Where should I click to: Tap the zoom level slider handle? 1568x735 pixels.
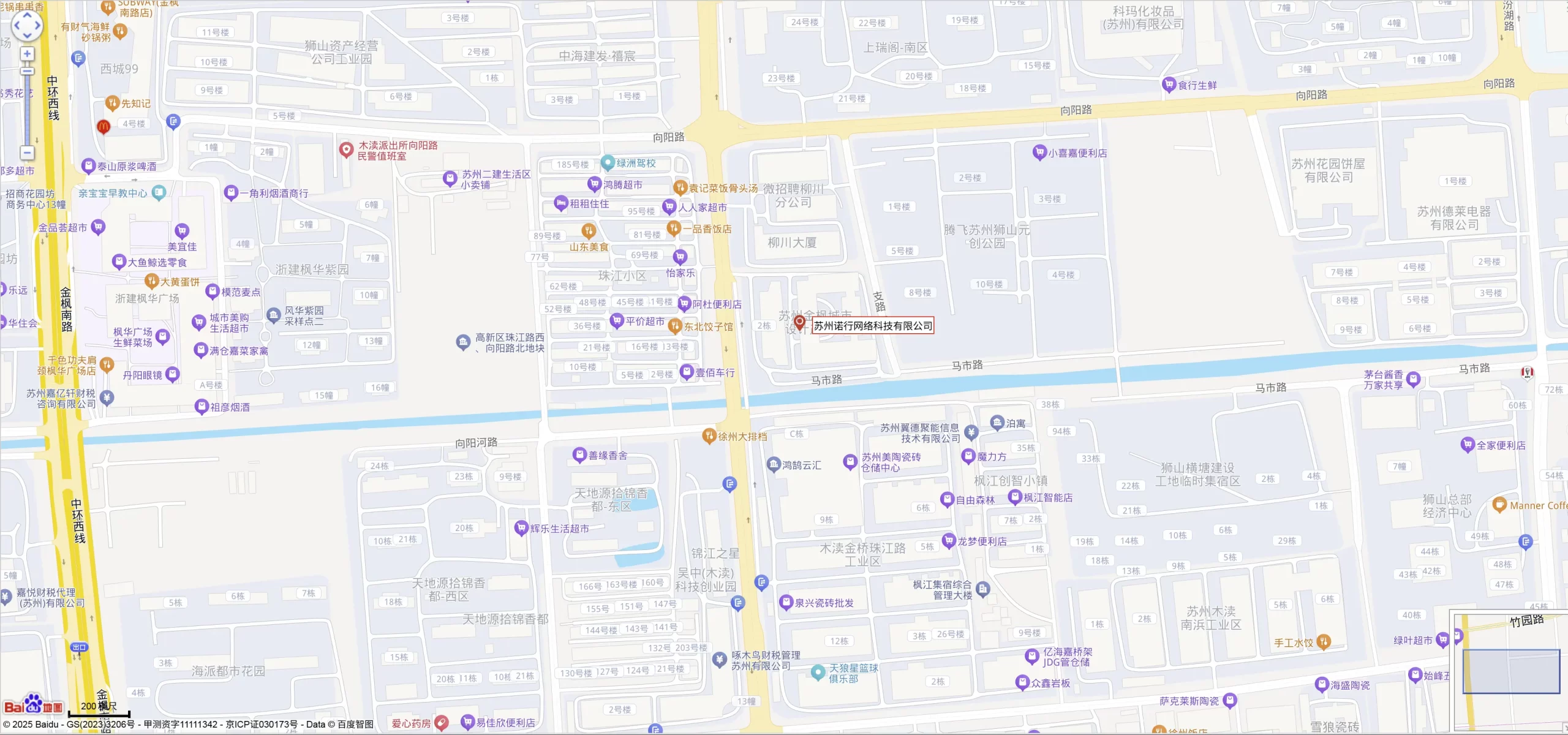coord(27,71)
